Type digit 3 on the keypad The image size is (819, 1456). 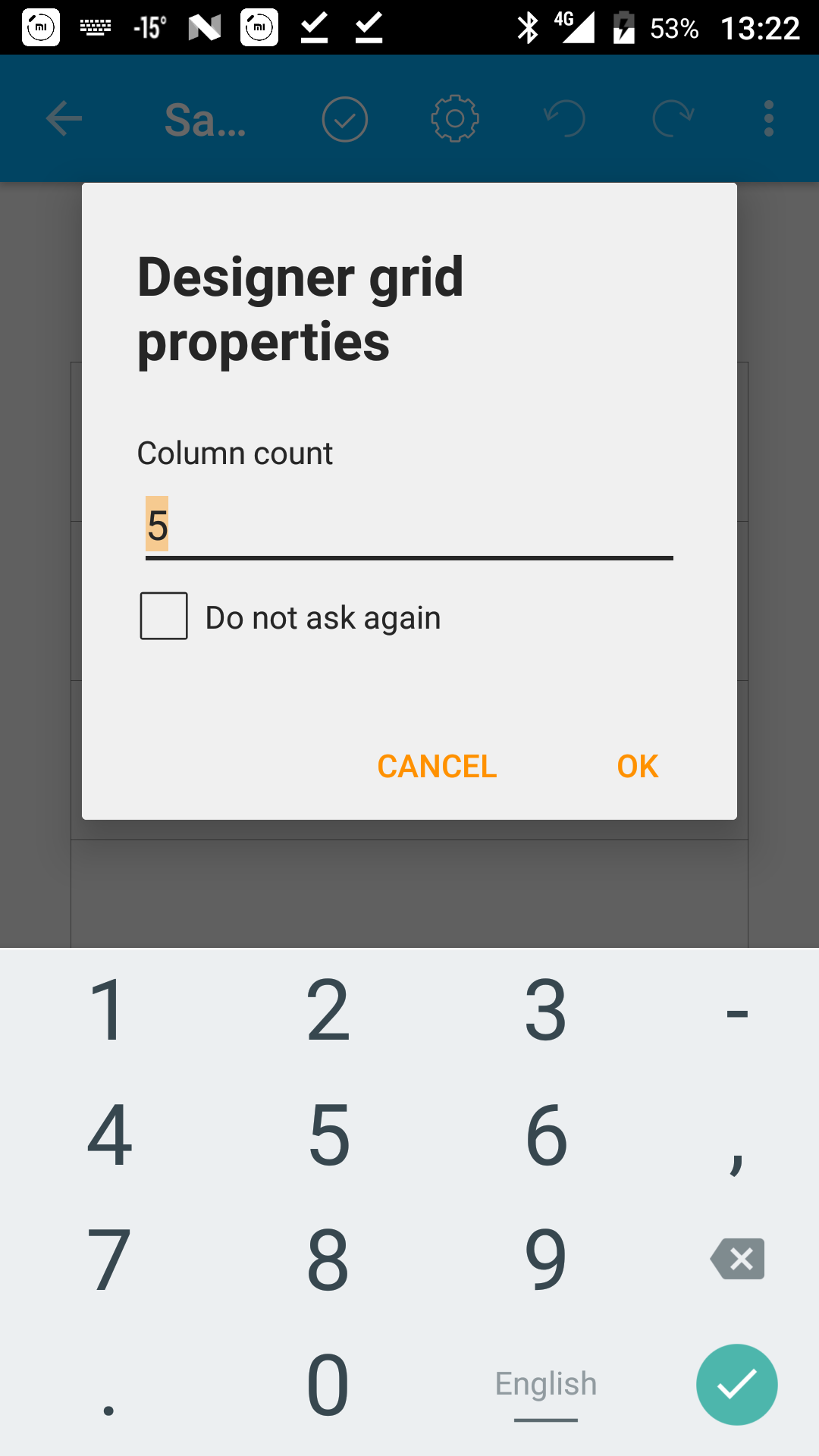[546, 1010]
